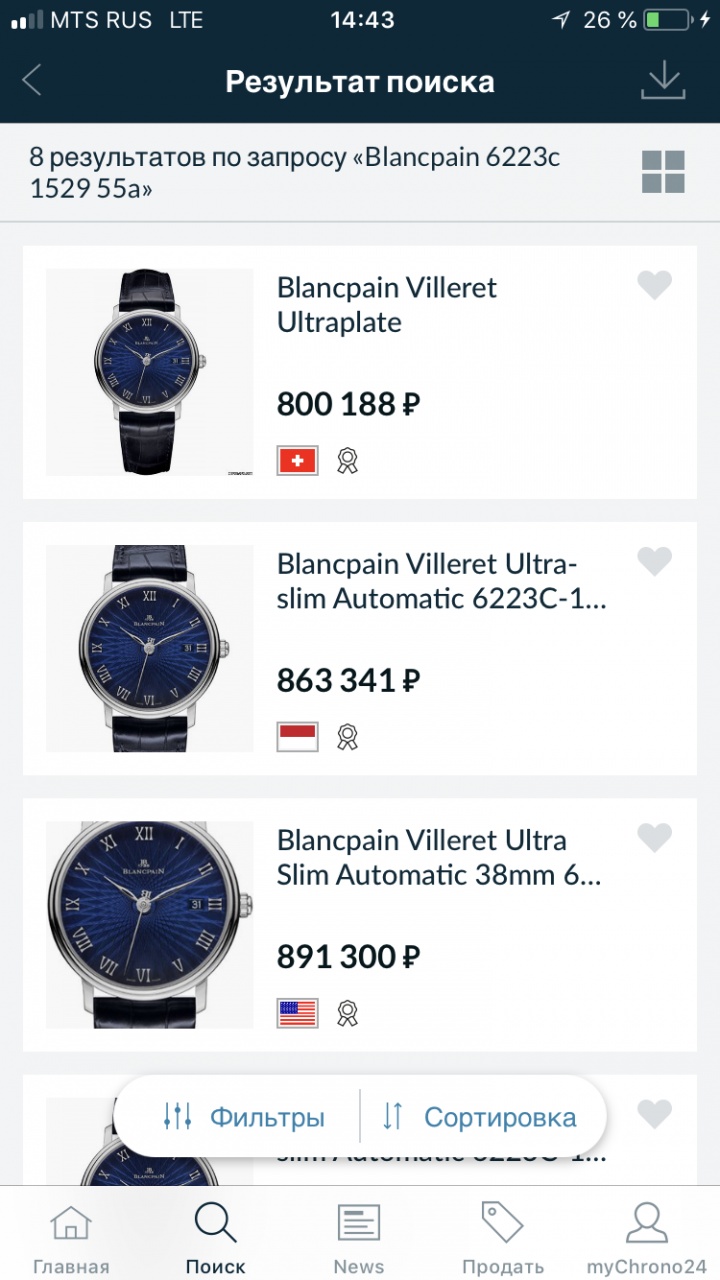The height and width of the screenshot is (1280, 720).
Task: Open the News tab
Action: (359, 1238)
